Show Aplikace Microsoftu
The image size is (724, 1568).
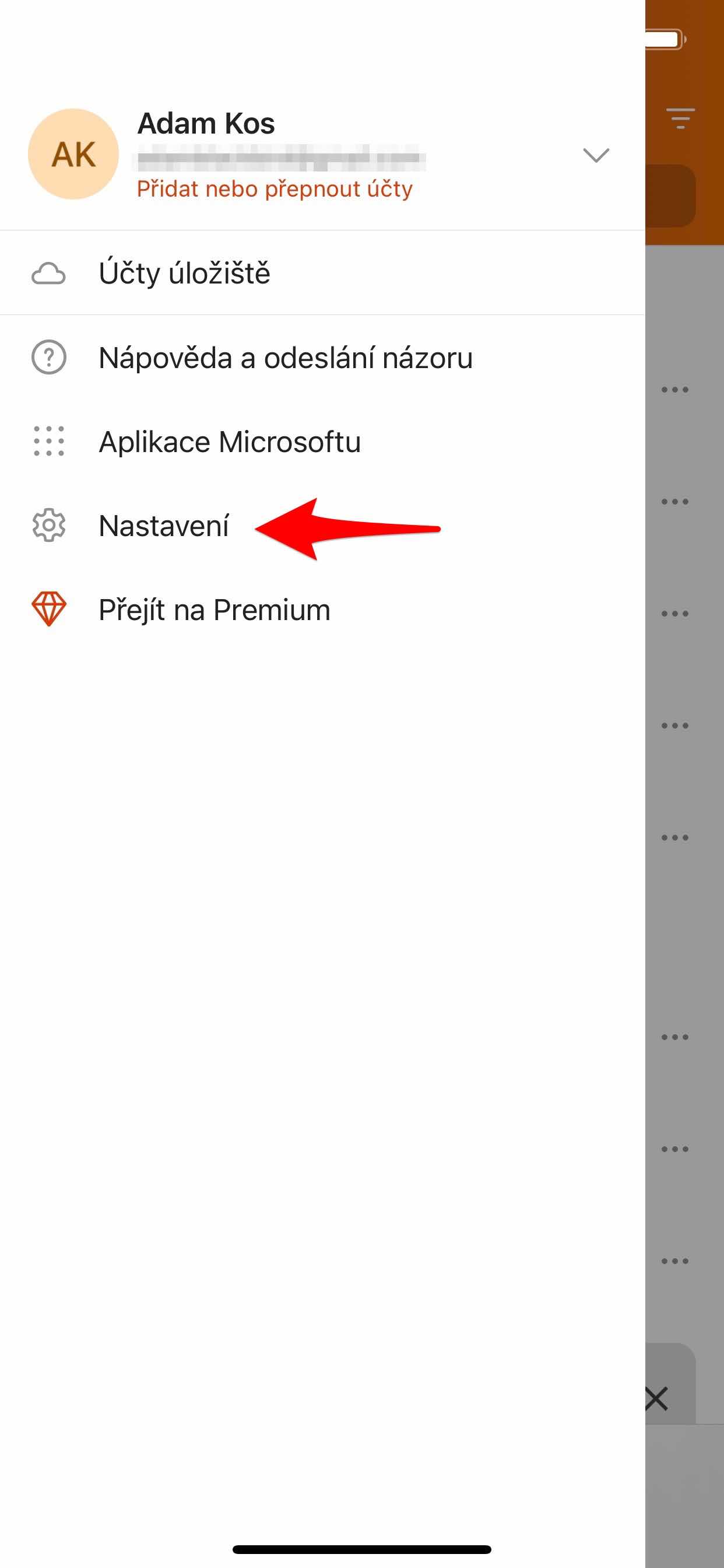[229, 442]
